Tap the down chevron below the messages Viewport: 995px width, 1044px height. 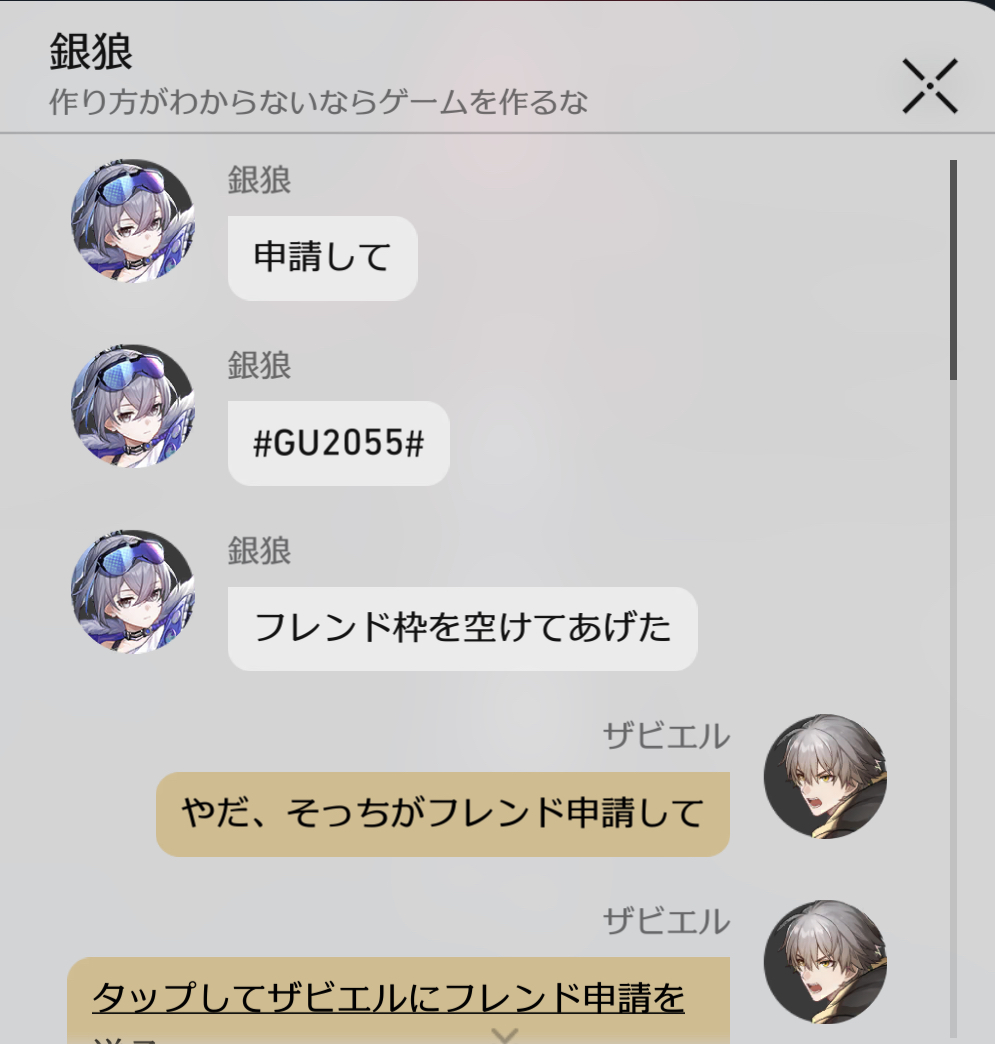pos(506,1033)
